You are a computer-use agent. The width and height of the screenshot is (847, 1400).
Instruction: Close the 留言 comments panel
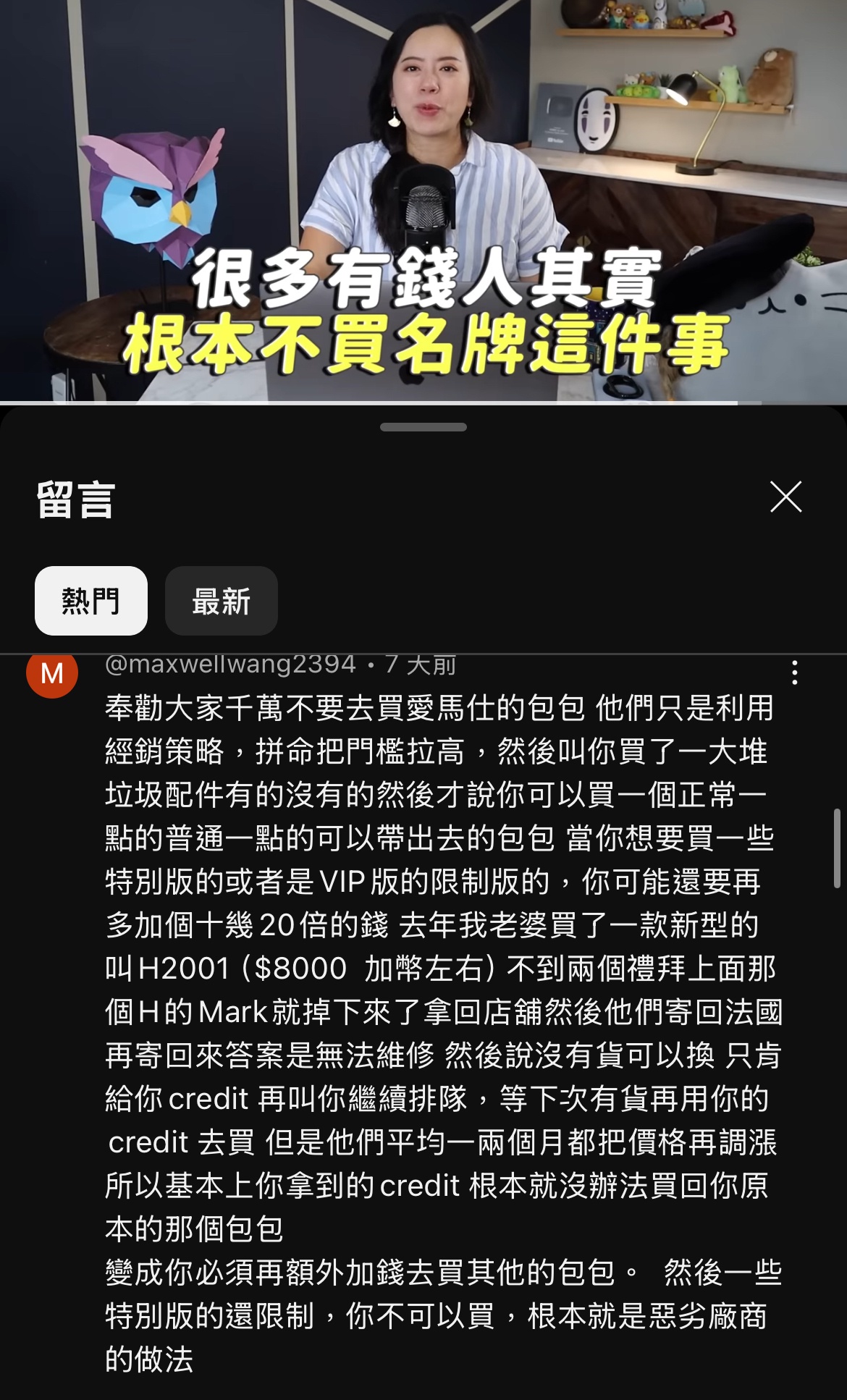(x=785, y=497)
